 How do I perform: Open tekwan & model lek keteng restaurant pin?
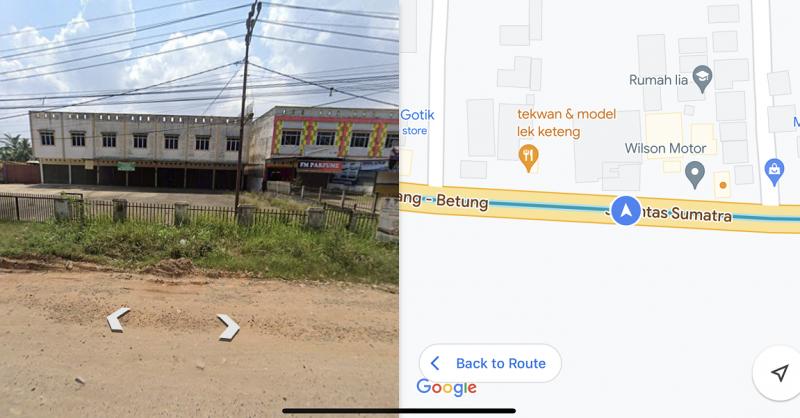[529, 155]
